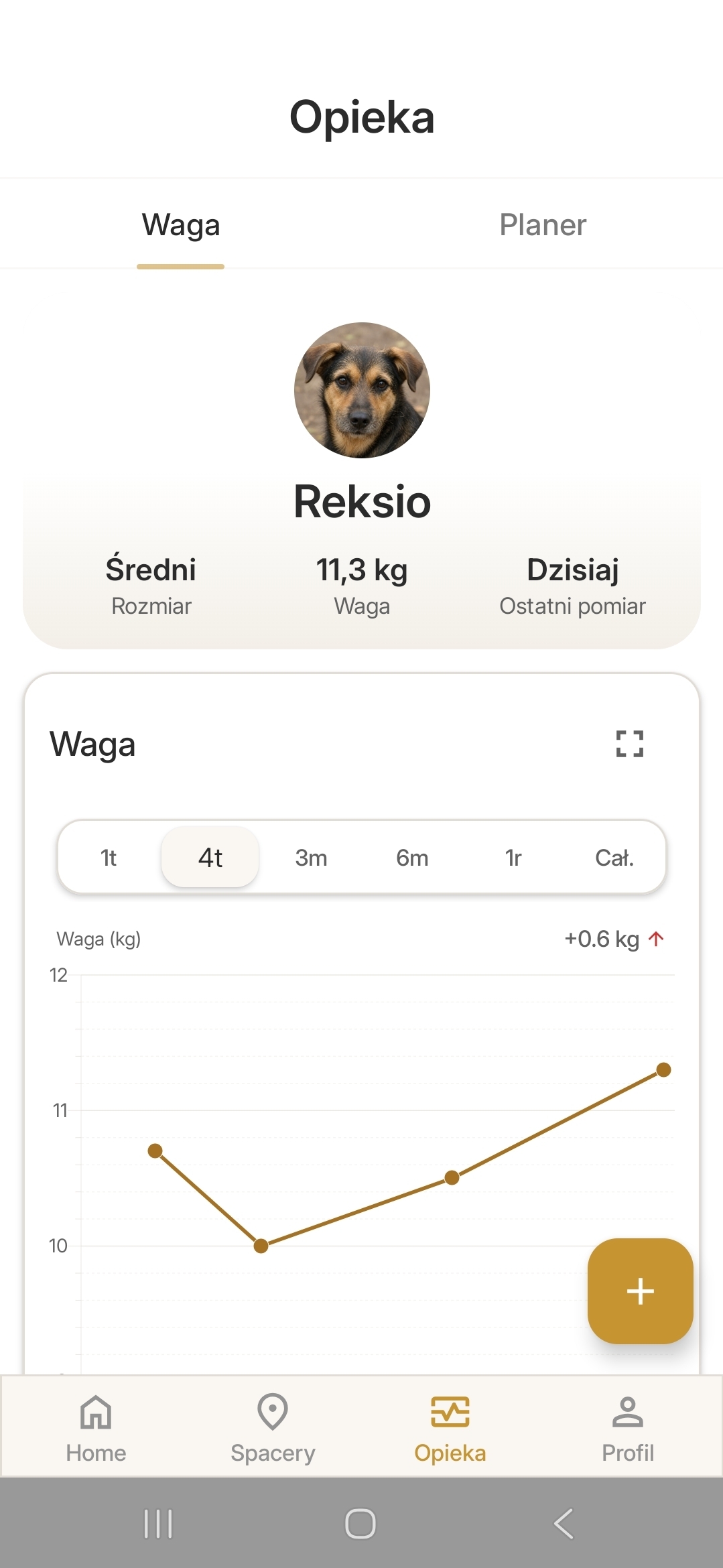Select the Spacery map pin icon

point(272,1411)
